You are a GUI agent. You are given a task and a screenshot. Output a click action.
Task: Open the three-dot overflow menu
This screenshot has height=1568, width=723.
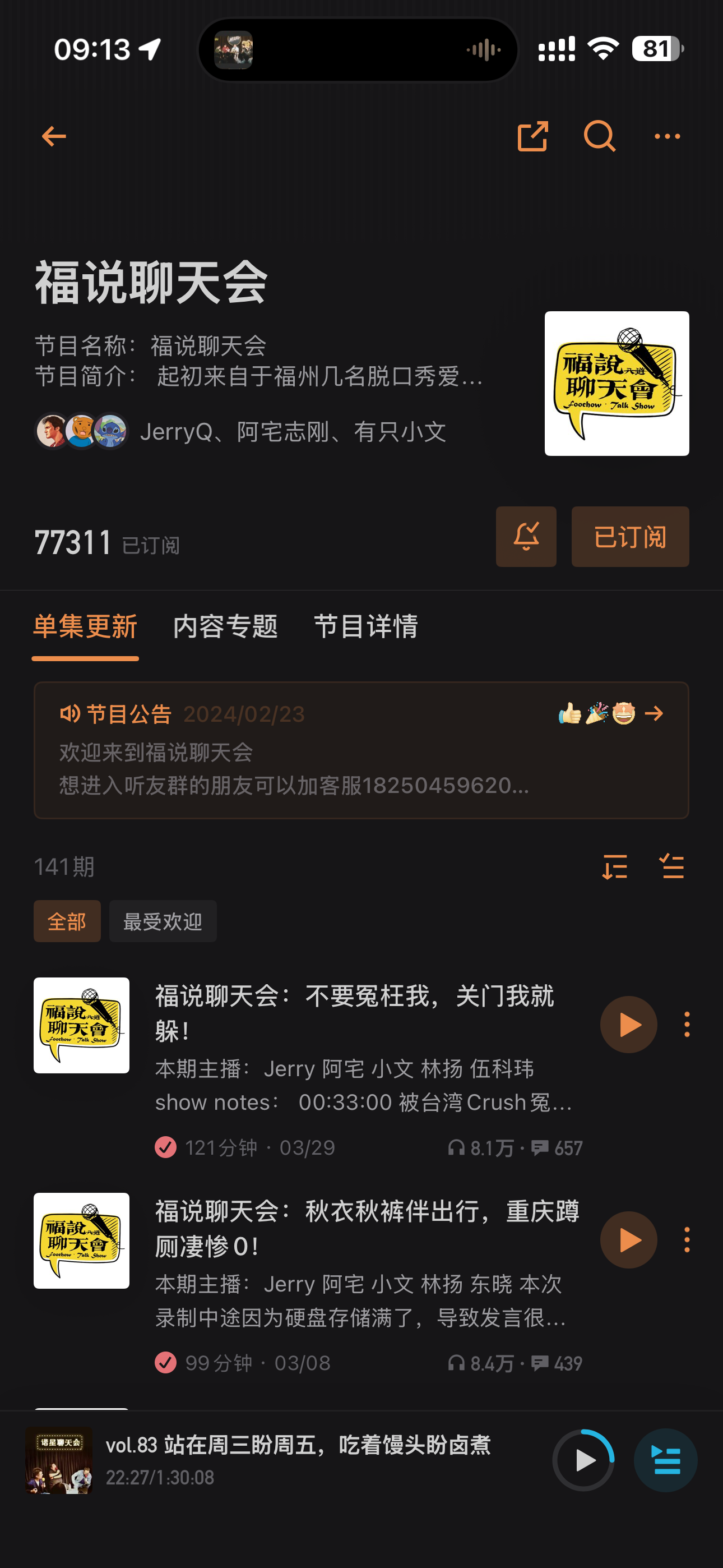tap(667, 136)
